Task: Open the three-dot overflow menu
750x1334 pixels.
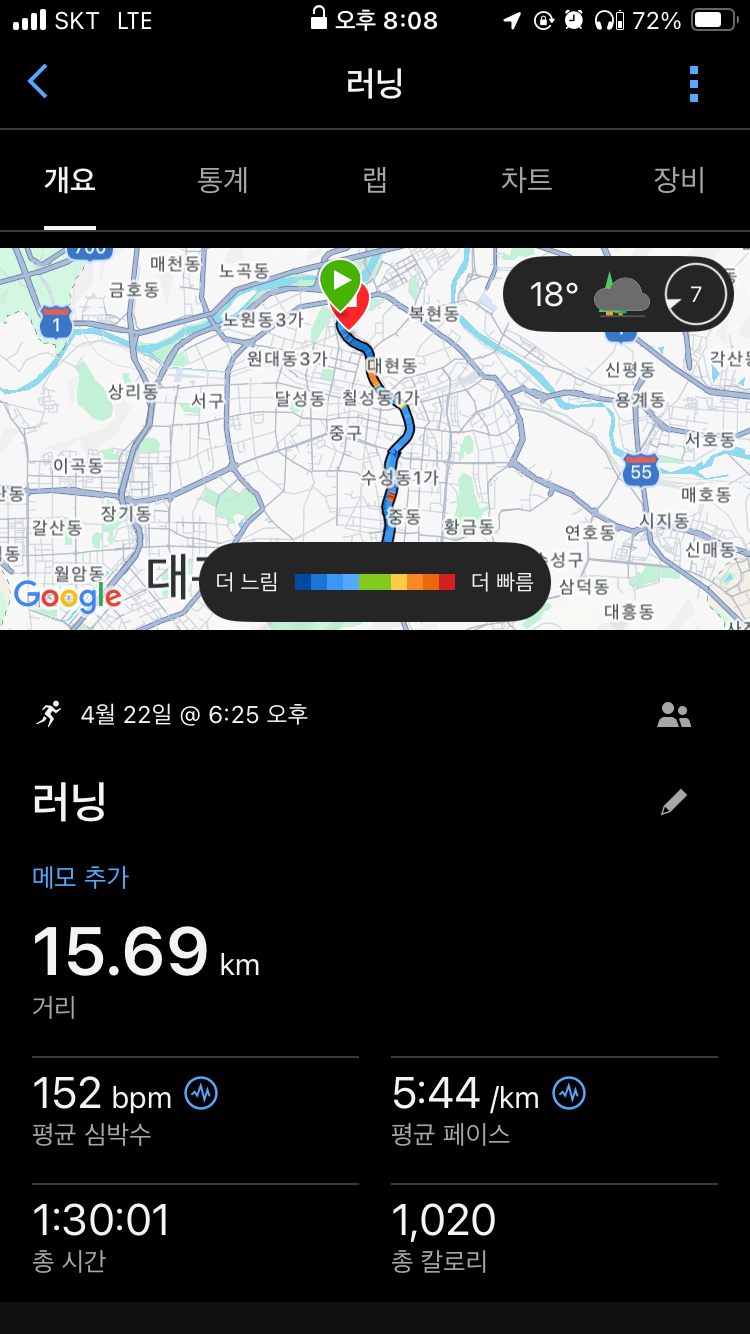Action: [x=694, y=84]
